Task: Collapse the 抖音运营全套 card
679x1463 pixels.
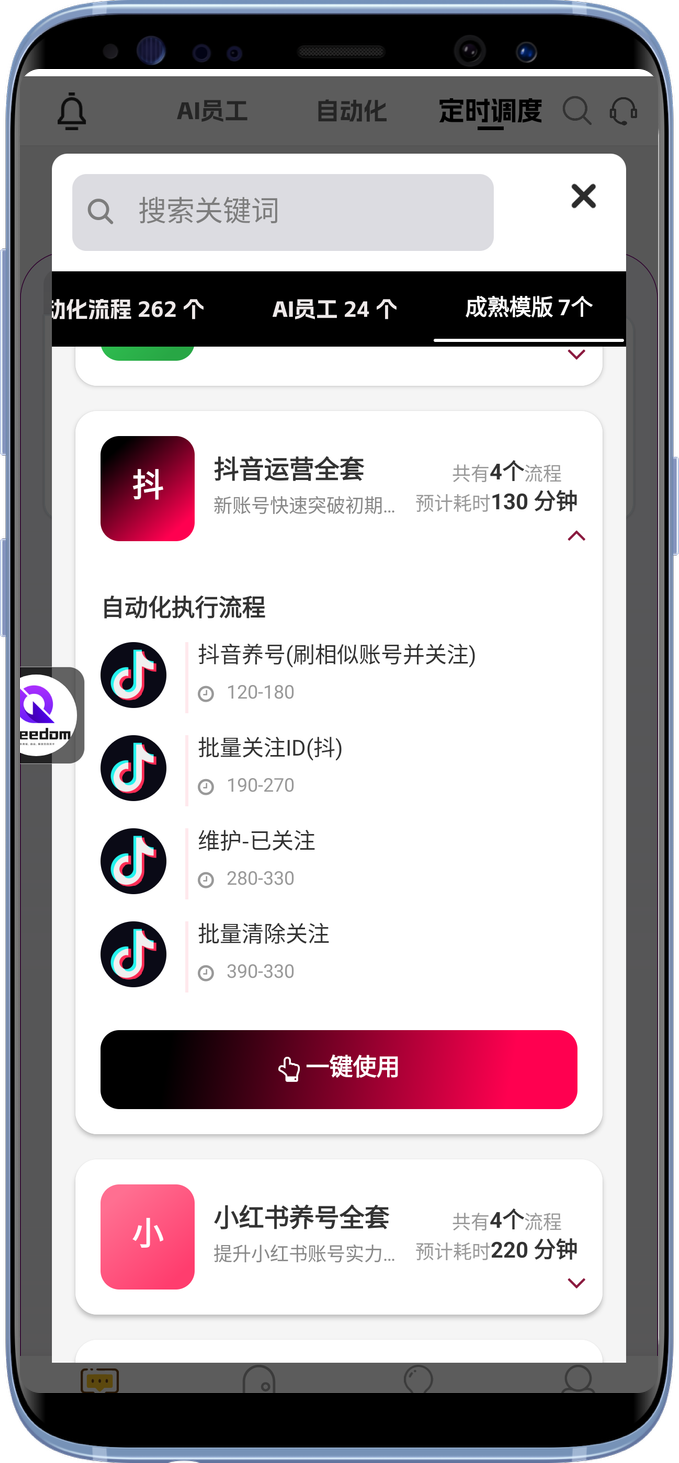Action: tap(576, 536)
